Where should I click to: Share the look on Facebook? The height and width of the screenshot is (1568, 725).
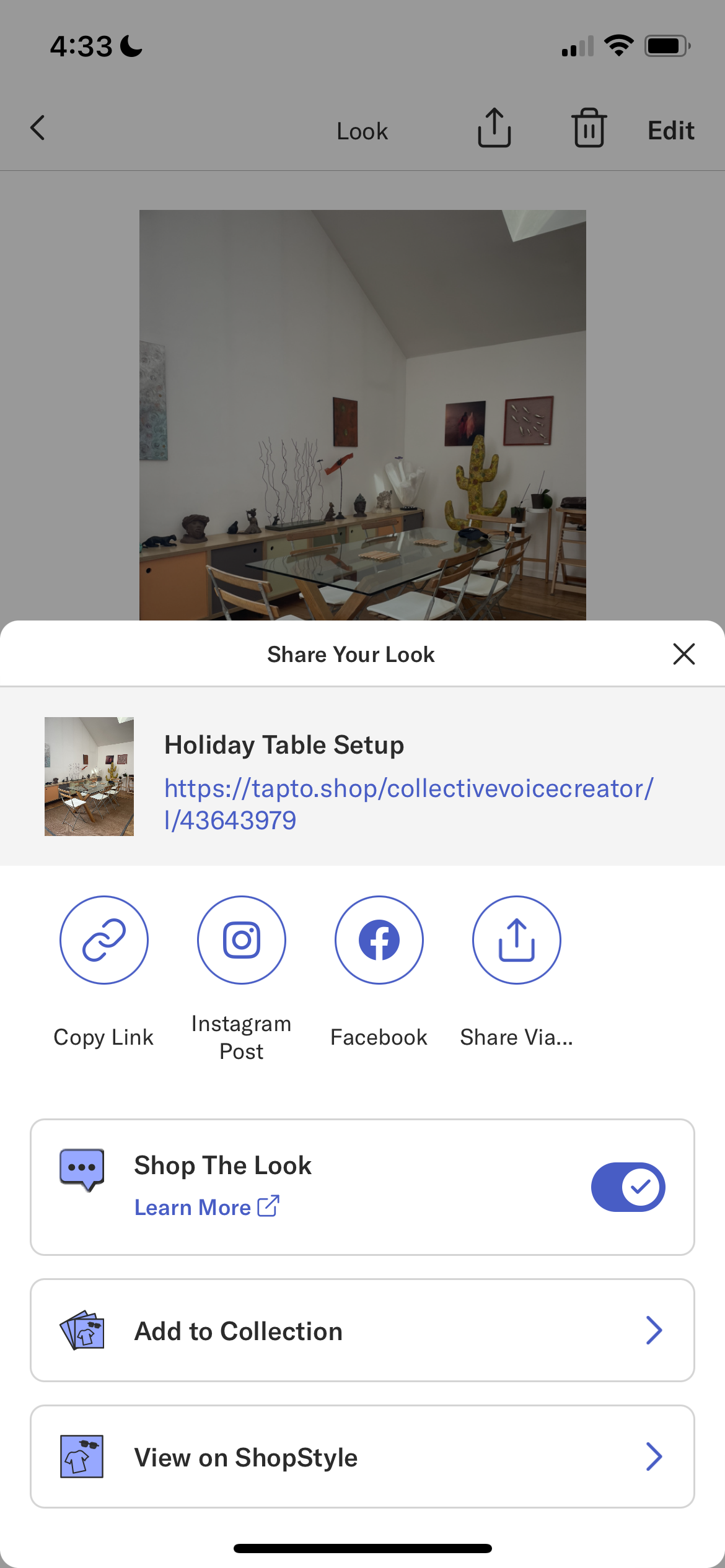coord(379,940)
